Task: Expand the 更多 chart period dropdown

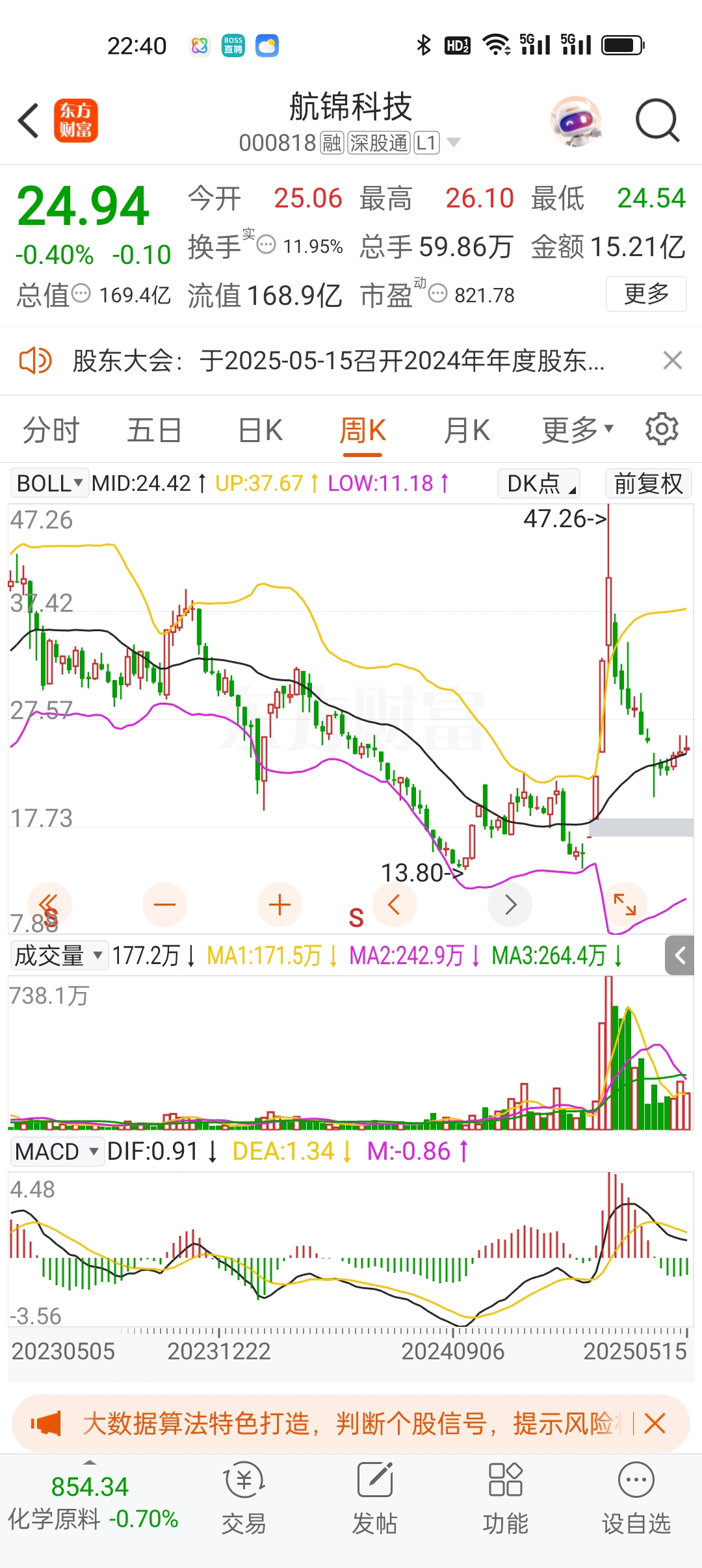Action: 577,430
